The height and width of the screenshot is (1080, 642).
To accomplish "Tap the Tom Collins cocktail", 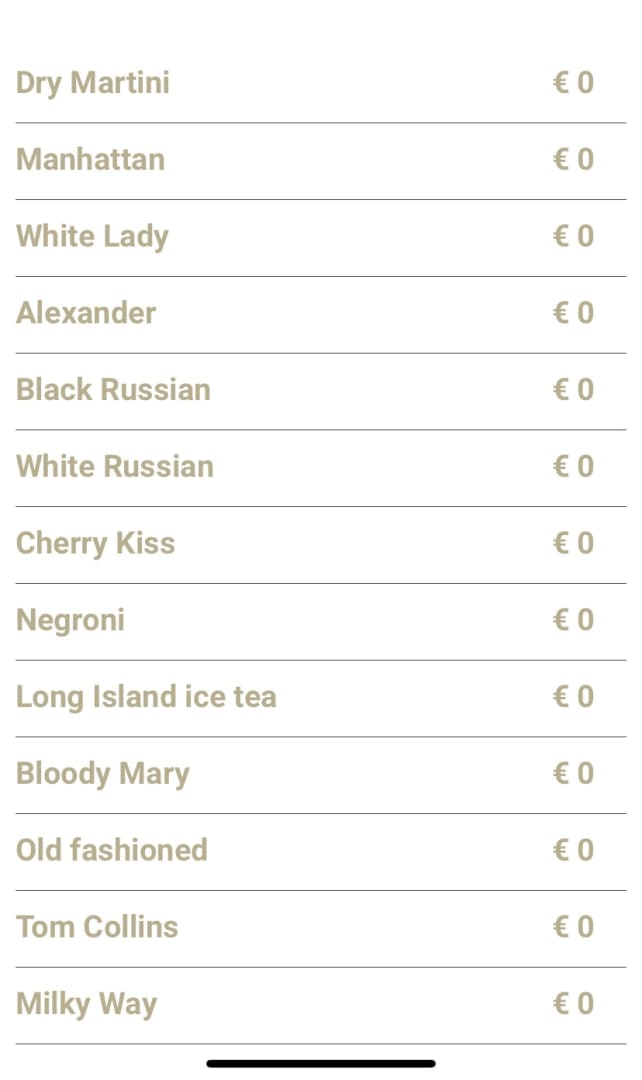I will point(97,927).
